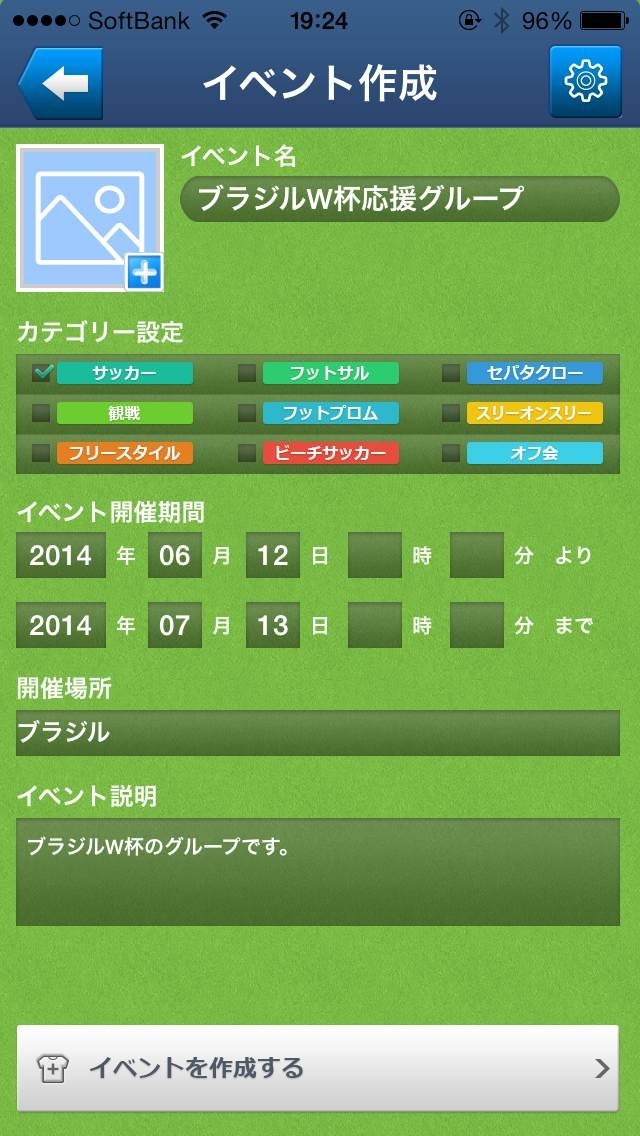Open the settings gear

tap(585, 82)
